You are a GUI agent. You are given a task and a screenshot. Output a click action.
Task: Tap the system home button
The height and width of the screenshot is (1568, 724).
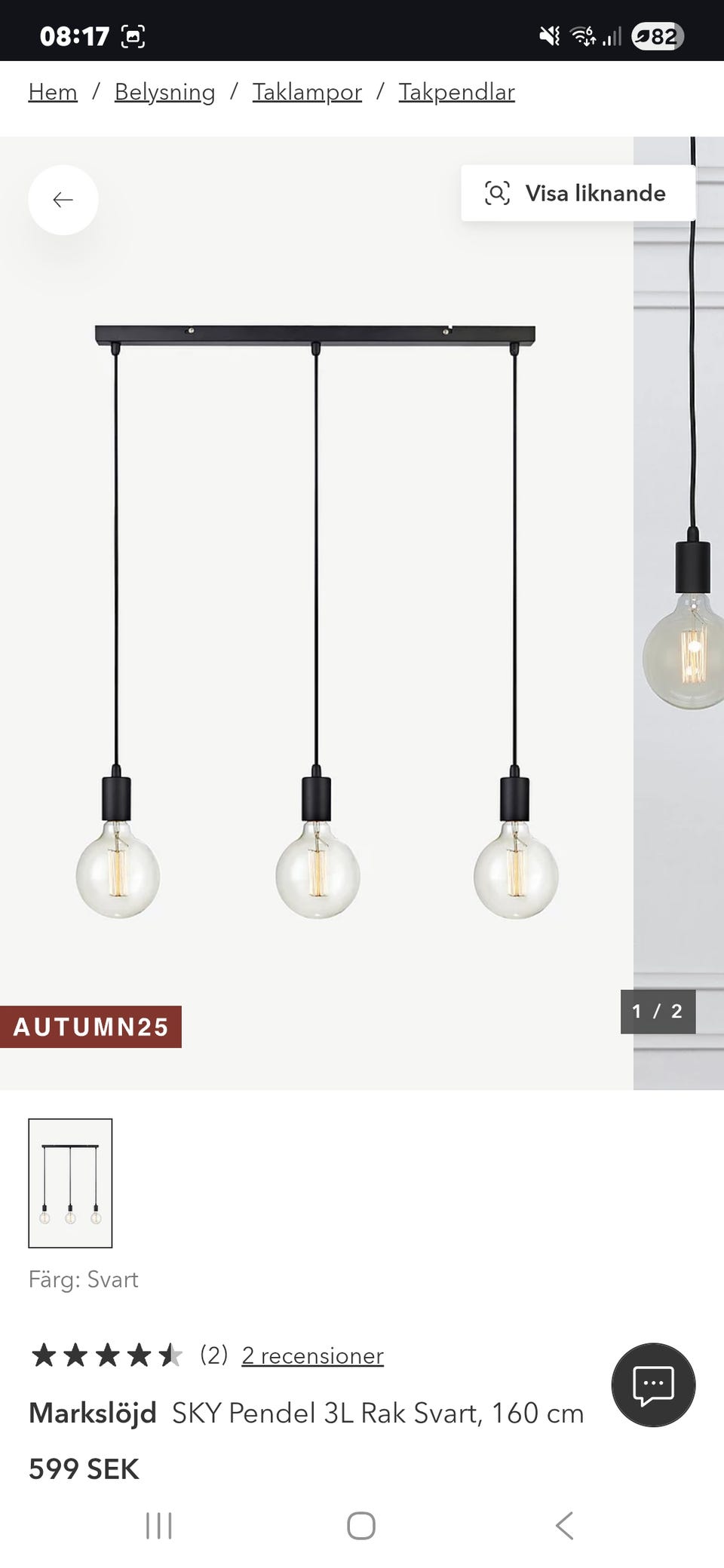click(x=361, y=1526)
